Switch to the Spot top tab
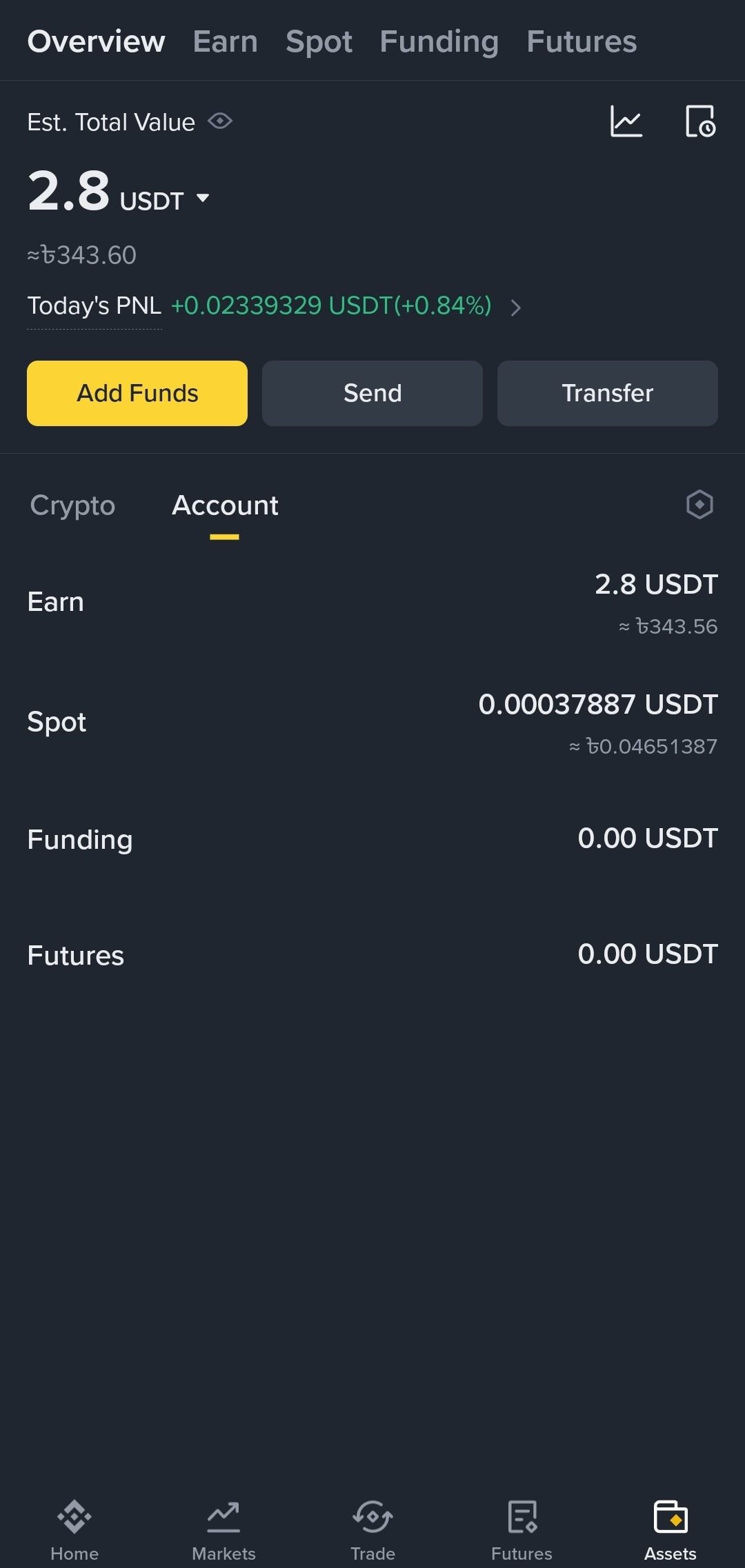The width and height of the screenshot is (745, 1568). [x=319, y=41]
